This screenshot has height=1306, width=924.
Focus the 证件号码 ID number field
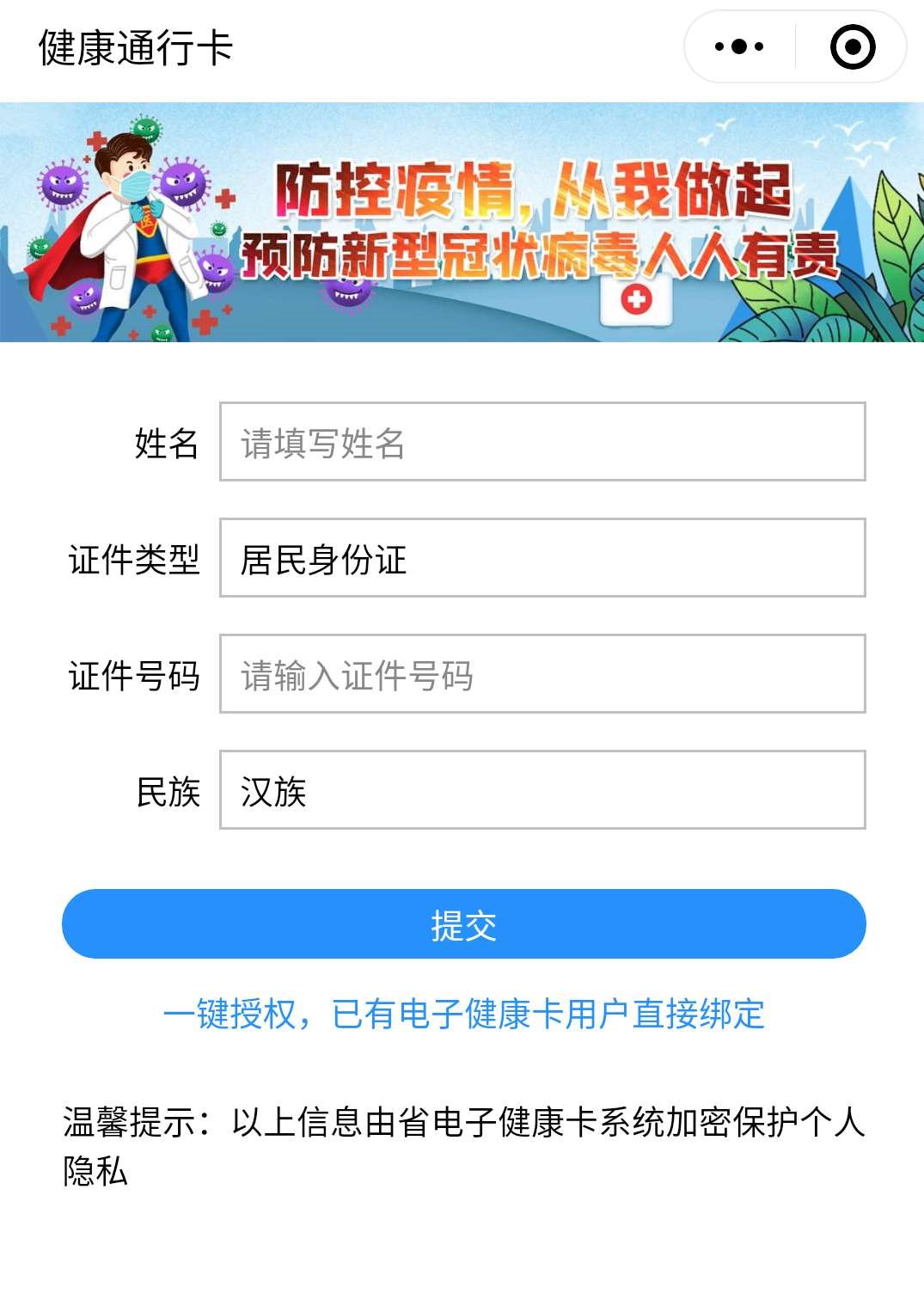pos(542,674)
